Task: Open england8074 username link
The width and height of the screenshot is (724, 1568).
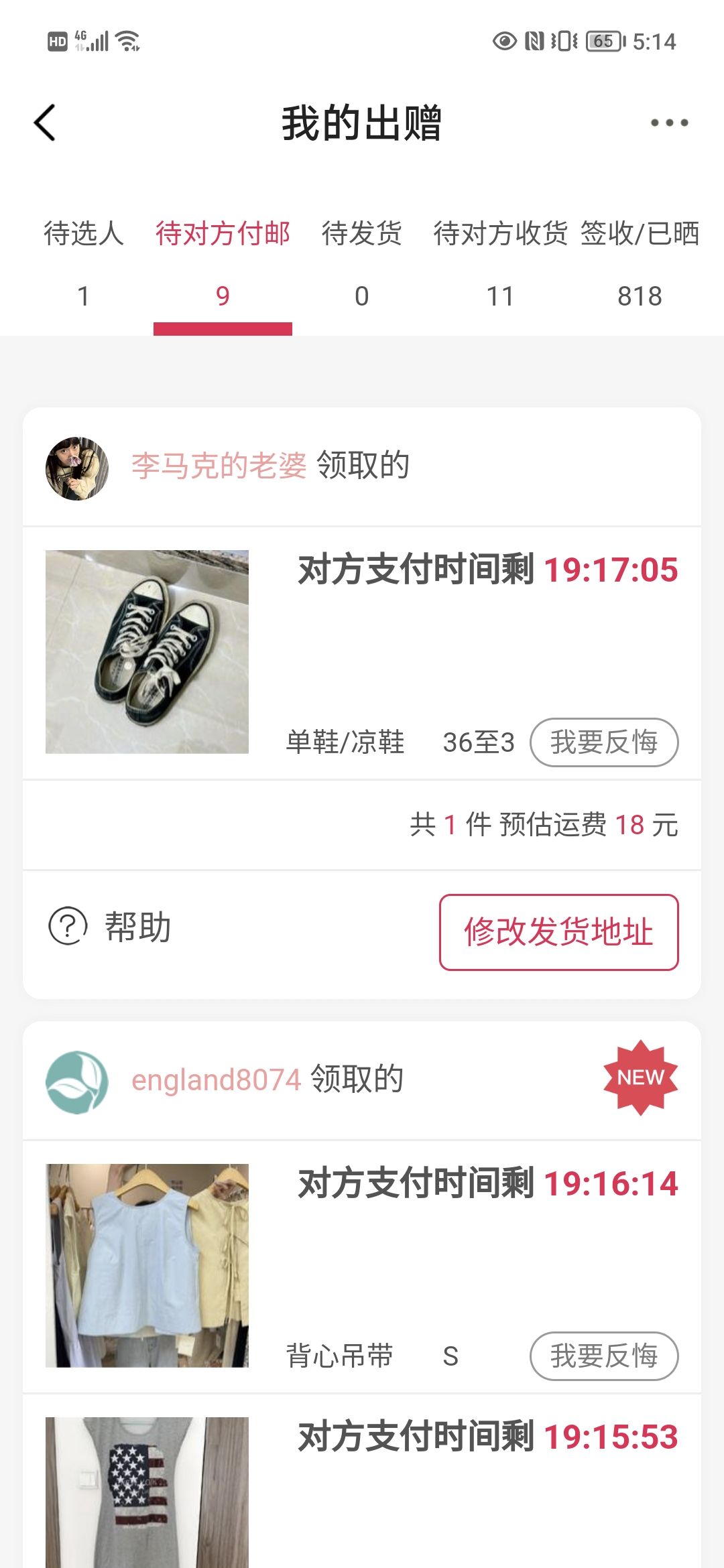Action: (x=216, y=1080)
